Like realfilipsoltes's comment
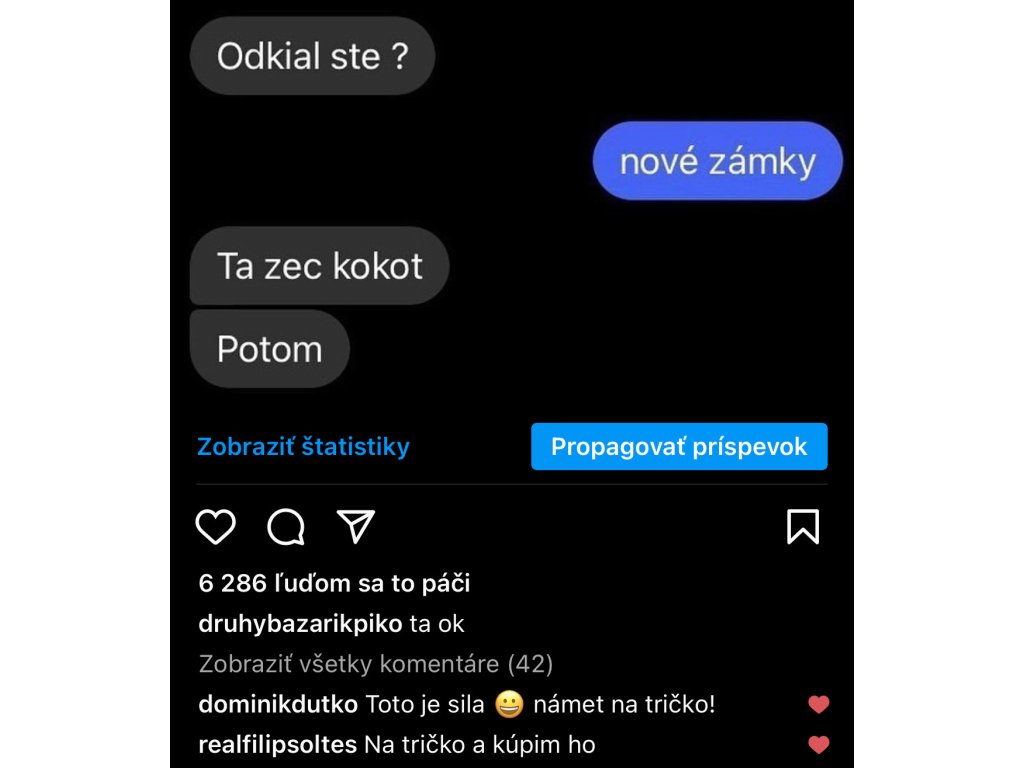 pyautogui.click(x=818, y=744)
